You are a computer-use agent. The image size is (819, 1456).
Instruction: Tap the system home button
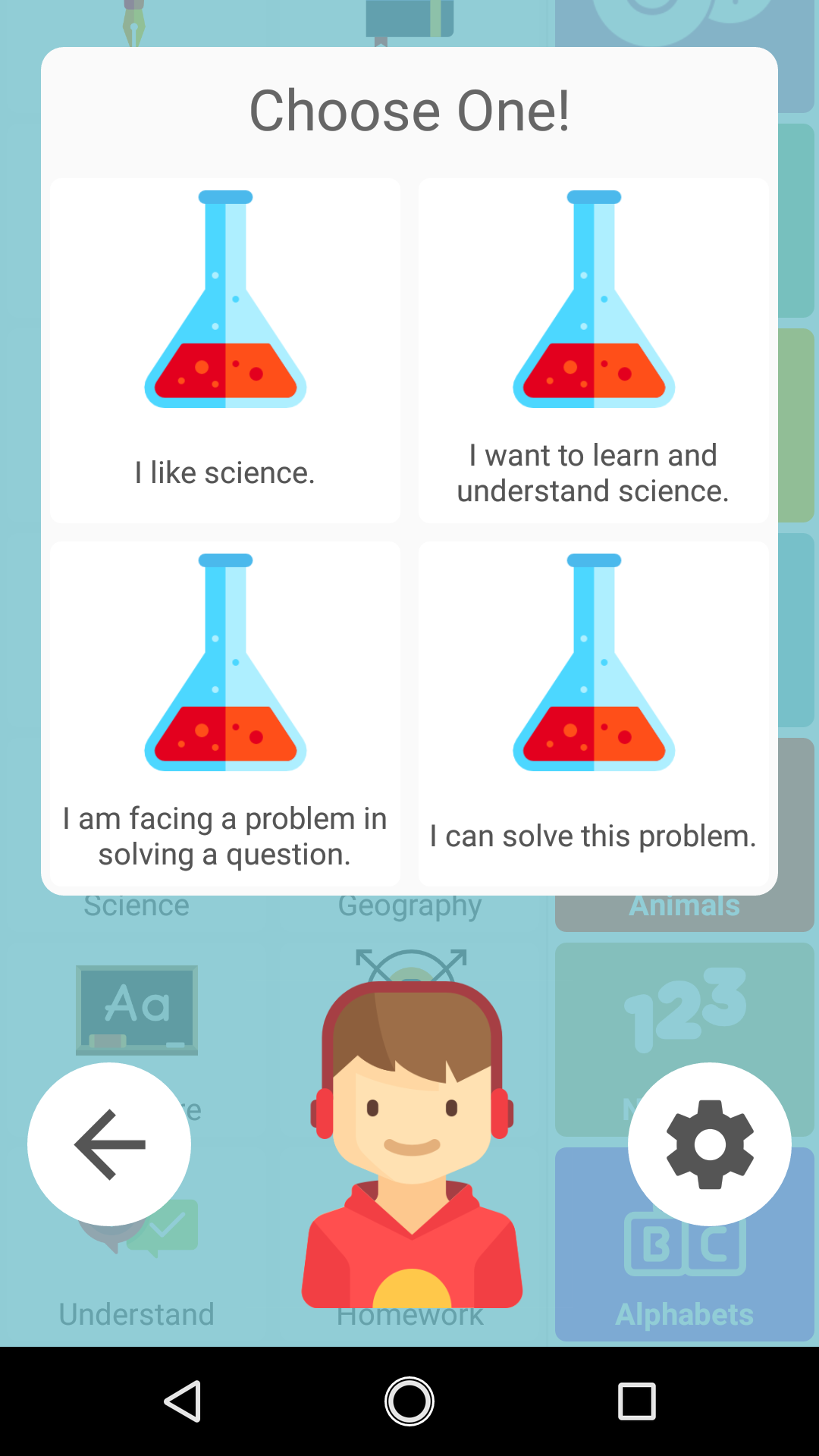tap(409, 1401)
